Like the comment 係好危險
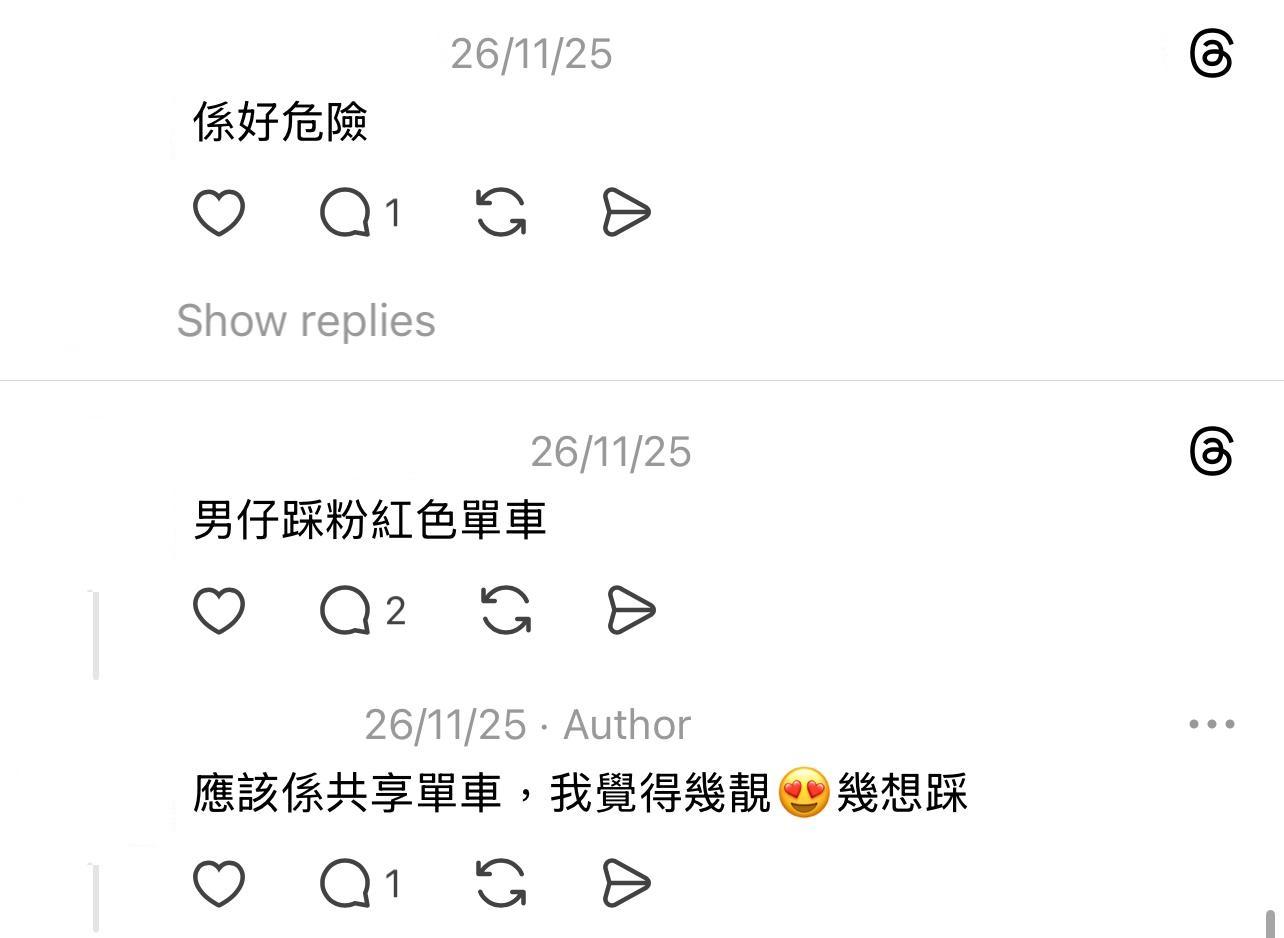The image size is (1284, 938). 218,213
